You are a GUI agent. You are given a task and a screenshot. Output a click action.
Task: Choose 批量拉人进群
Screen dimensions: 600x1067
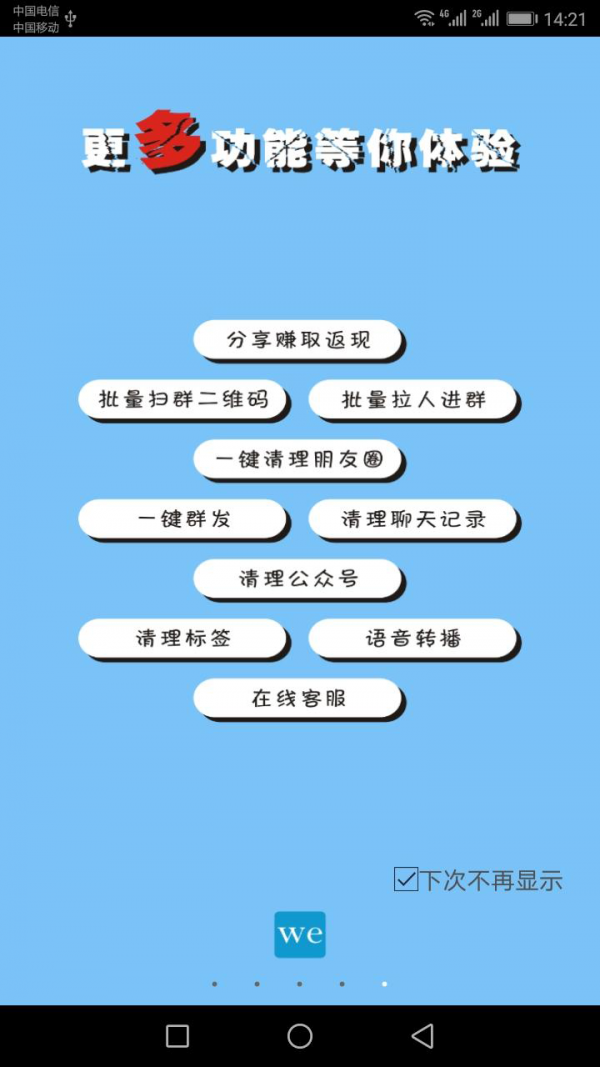[x=413, y=400]
